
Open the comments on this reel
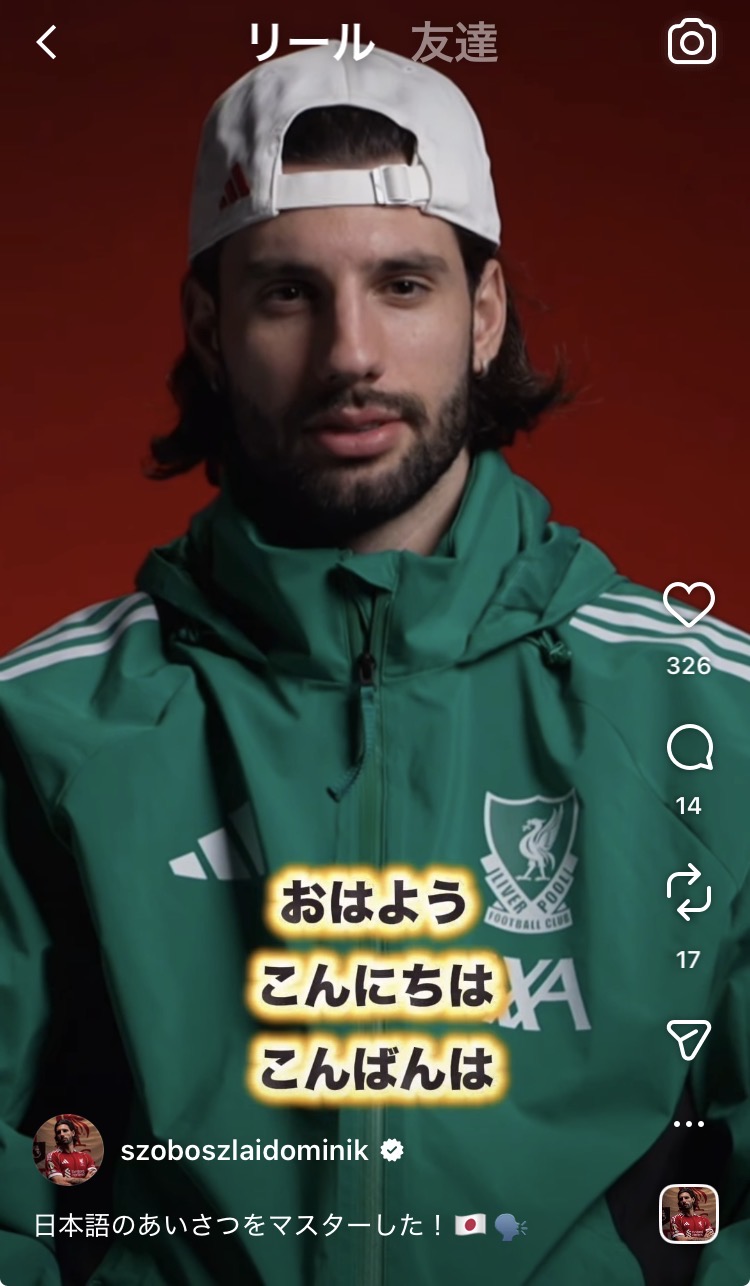coord(689,748)
